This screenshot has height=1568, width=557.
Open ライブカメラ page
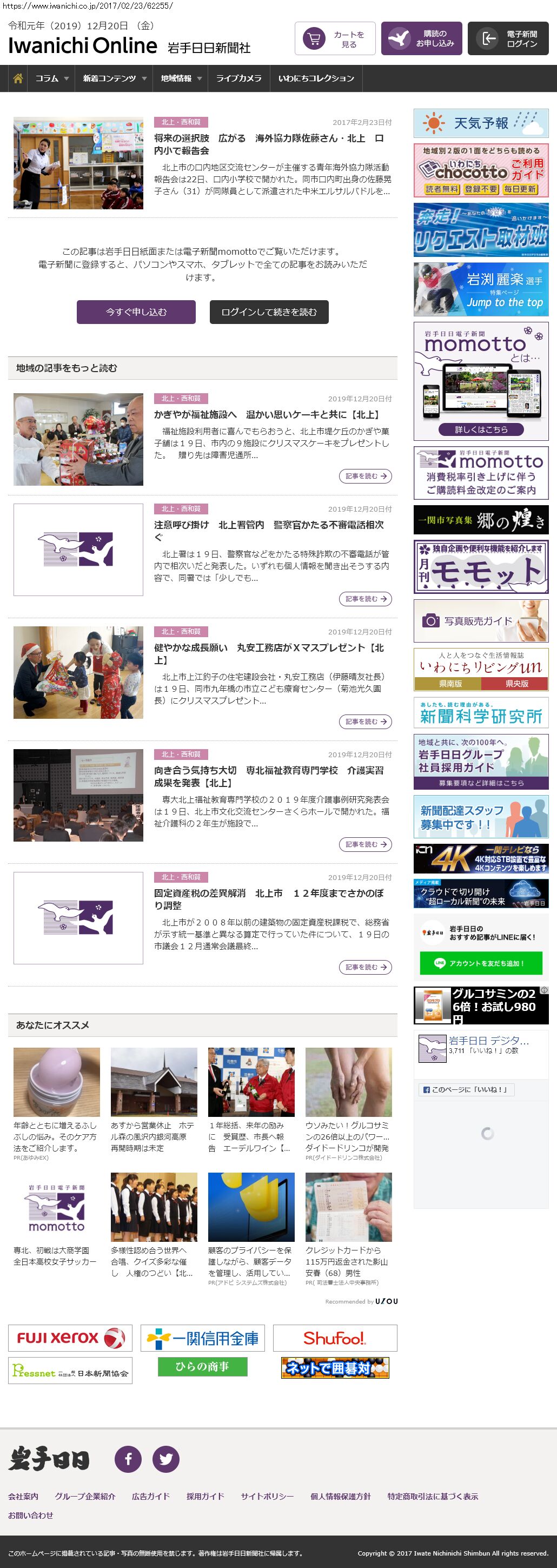coord(238,78)
